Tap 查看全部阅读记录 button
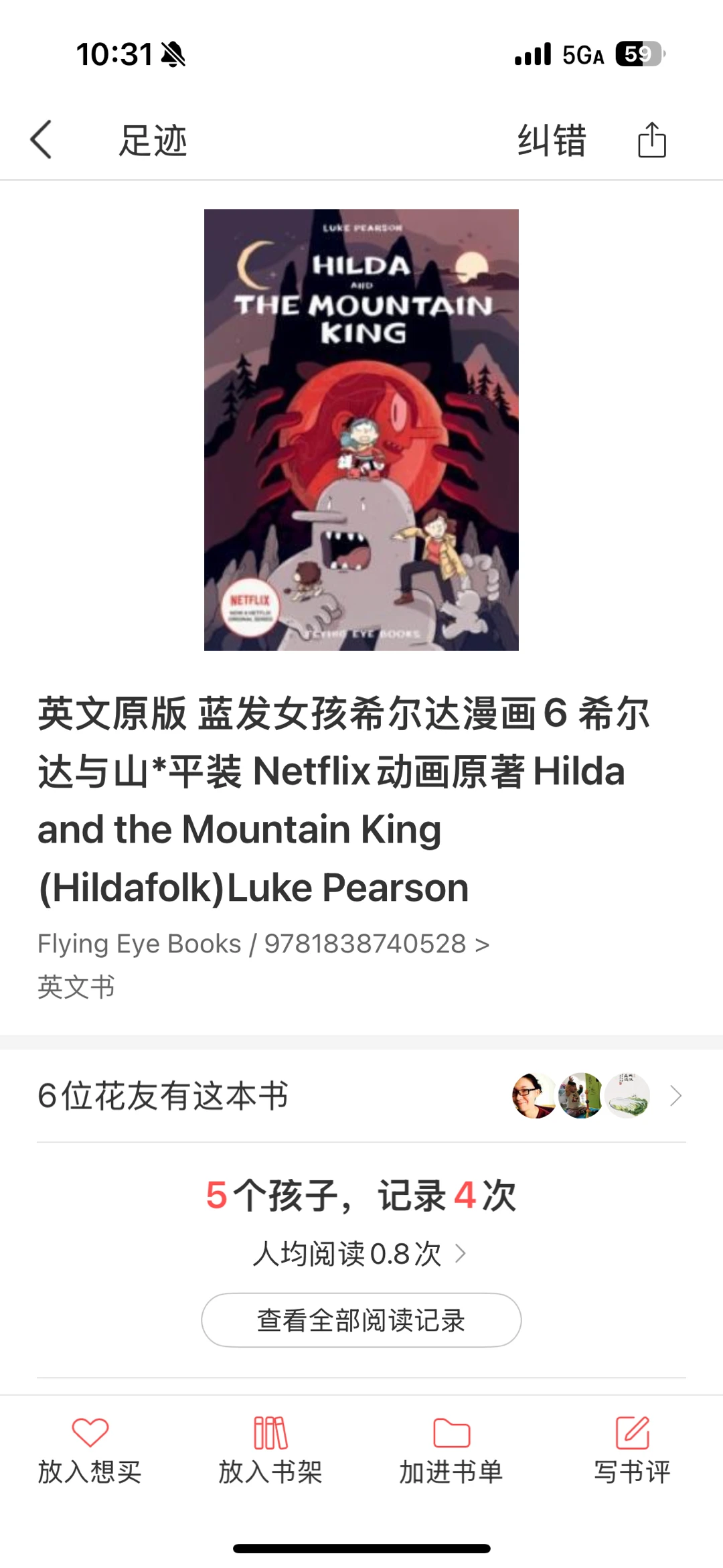Image resolution: width=723 pixels, height=1568 pixels. pos(361,1320)
